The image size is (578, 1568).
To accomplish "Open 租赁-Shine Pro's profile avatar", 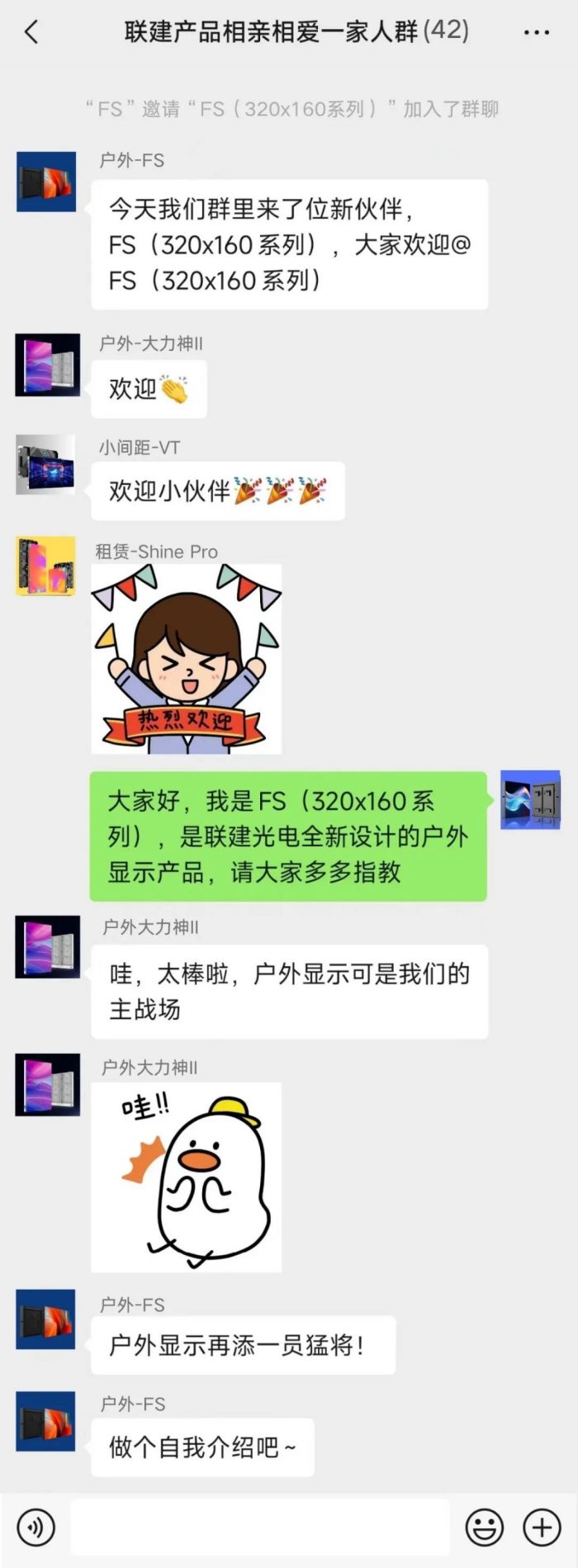I will (x=46, y=566).
